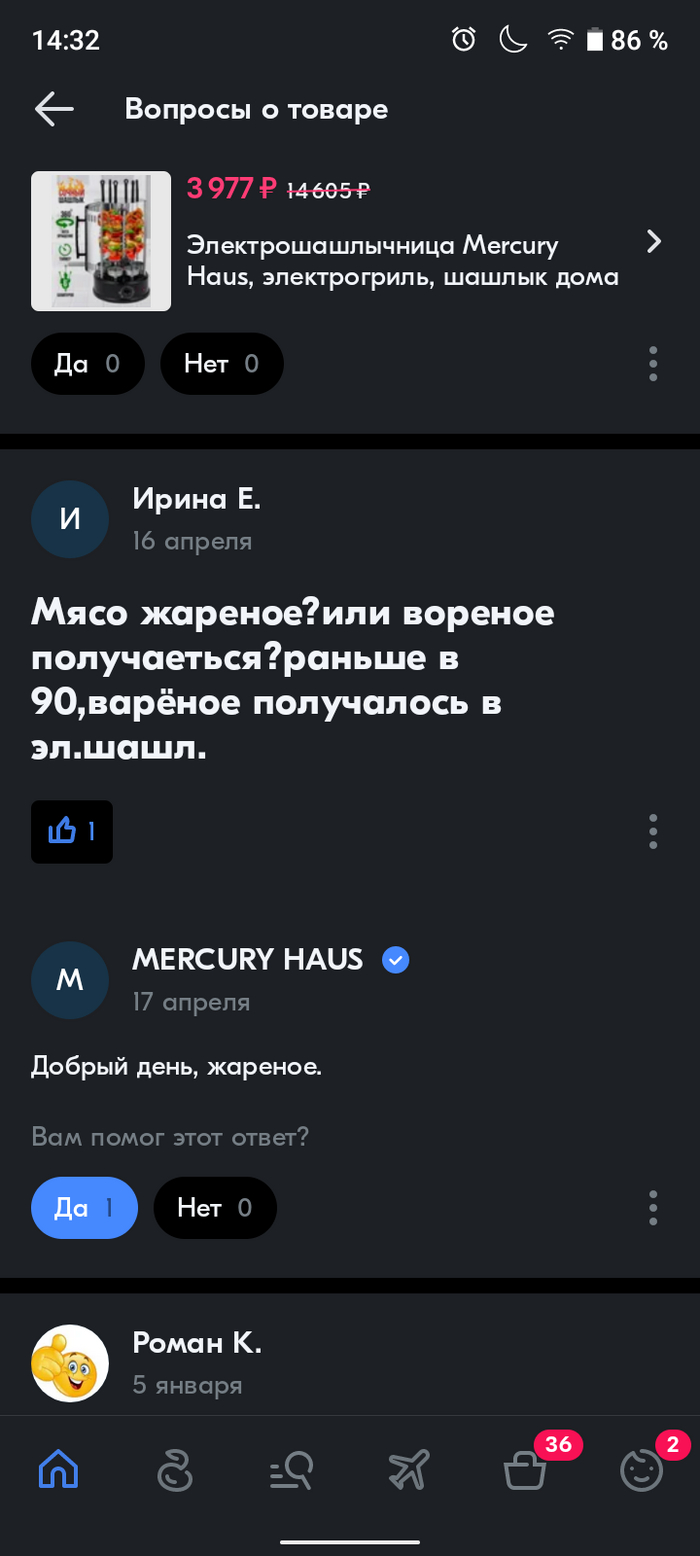Open the catalog search tab
The width and height of the screenshot is (700, 1556).
point(291,1470)
